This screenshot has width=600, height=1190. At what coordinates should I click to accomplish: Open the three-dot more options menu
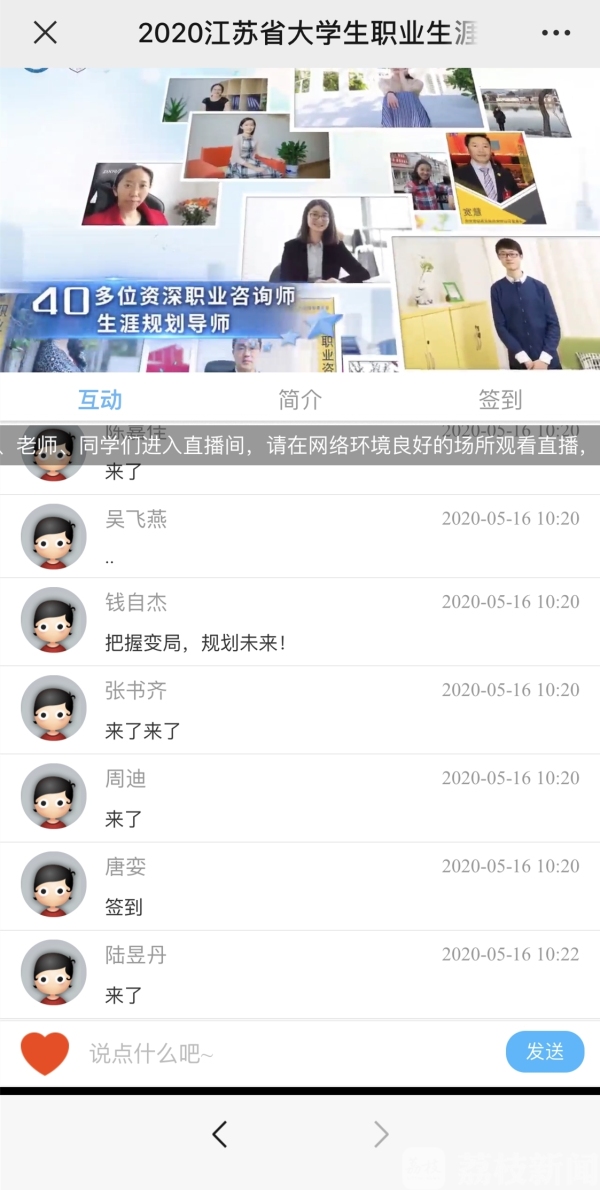555,33
